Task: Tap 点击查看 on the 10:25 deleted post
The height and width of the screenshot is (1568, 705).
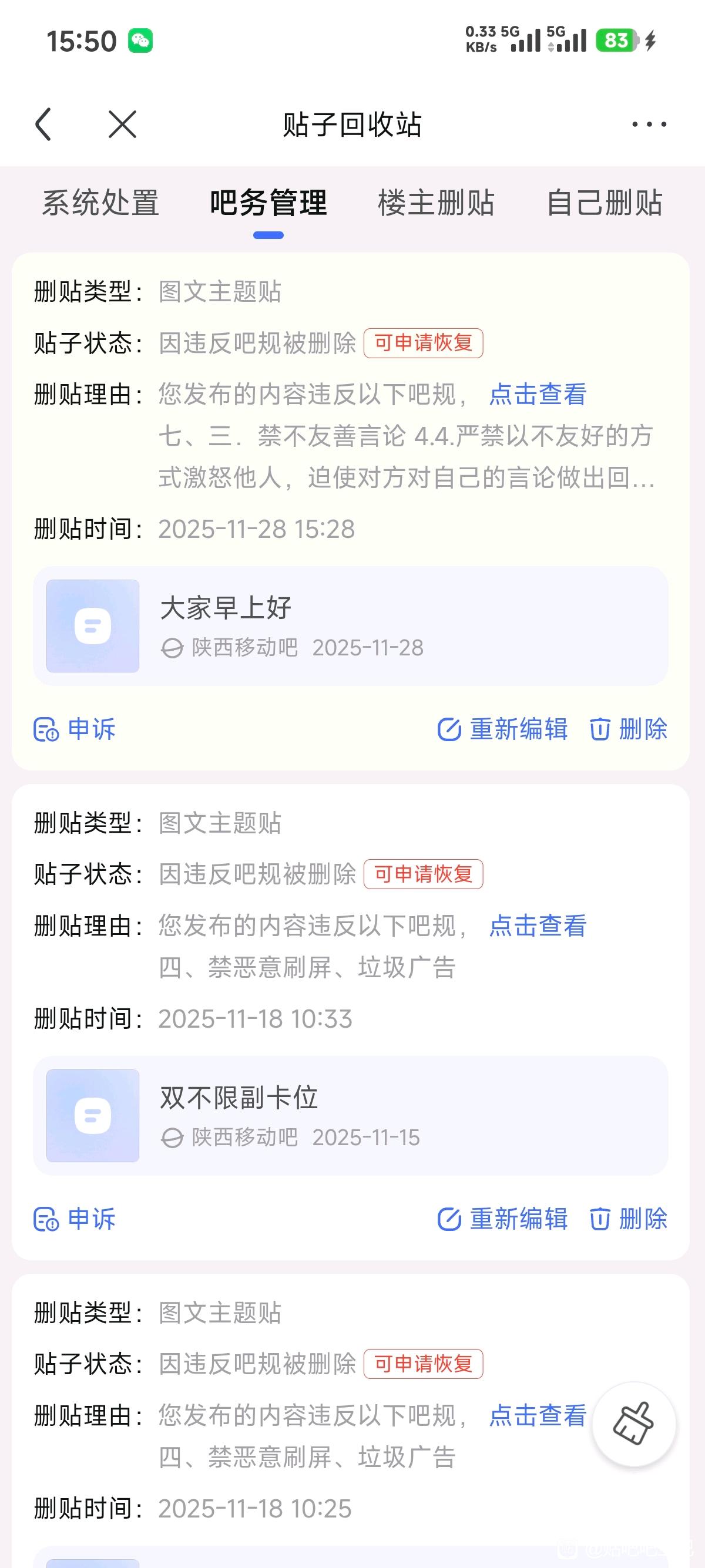Action: tap(538, 1416)
